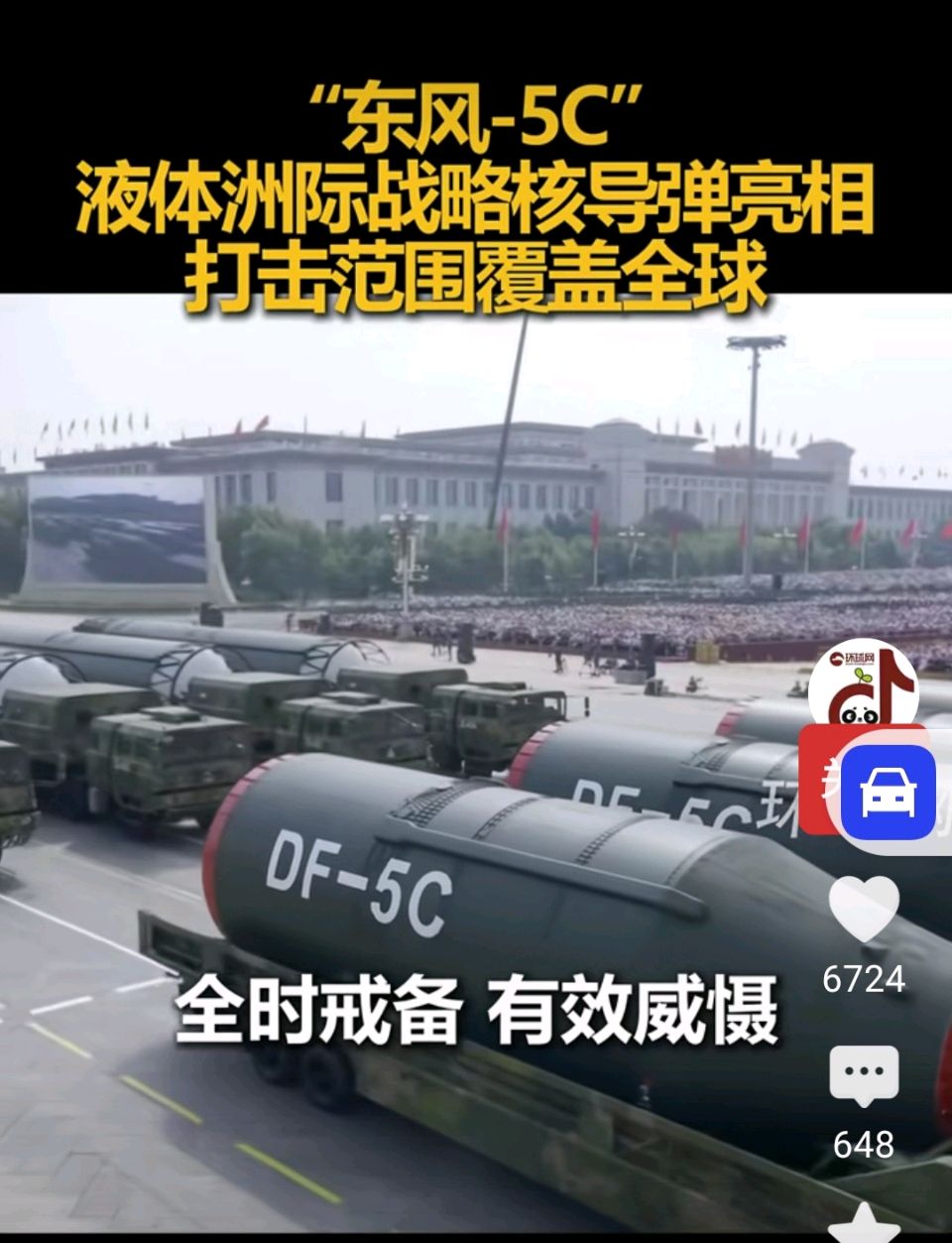The height and width of the screenshot is (1243, 952).
Task: Add the video to favorites with the star
Action: click(x=864, y=1224)
